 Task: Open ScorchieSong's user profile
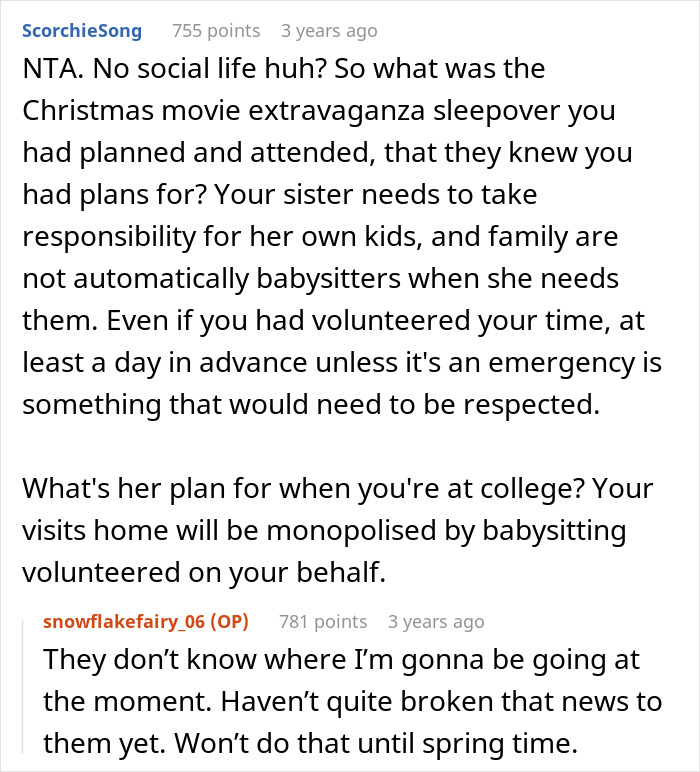pyautogui.click(x=81, y=31)
